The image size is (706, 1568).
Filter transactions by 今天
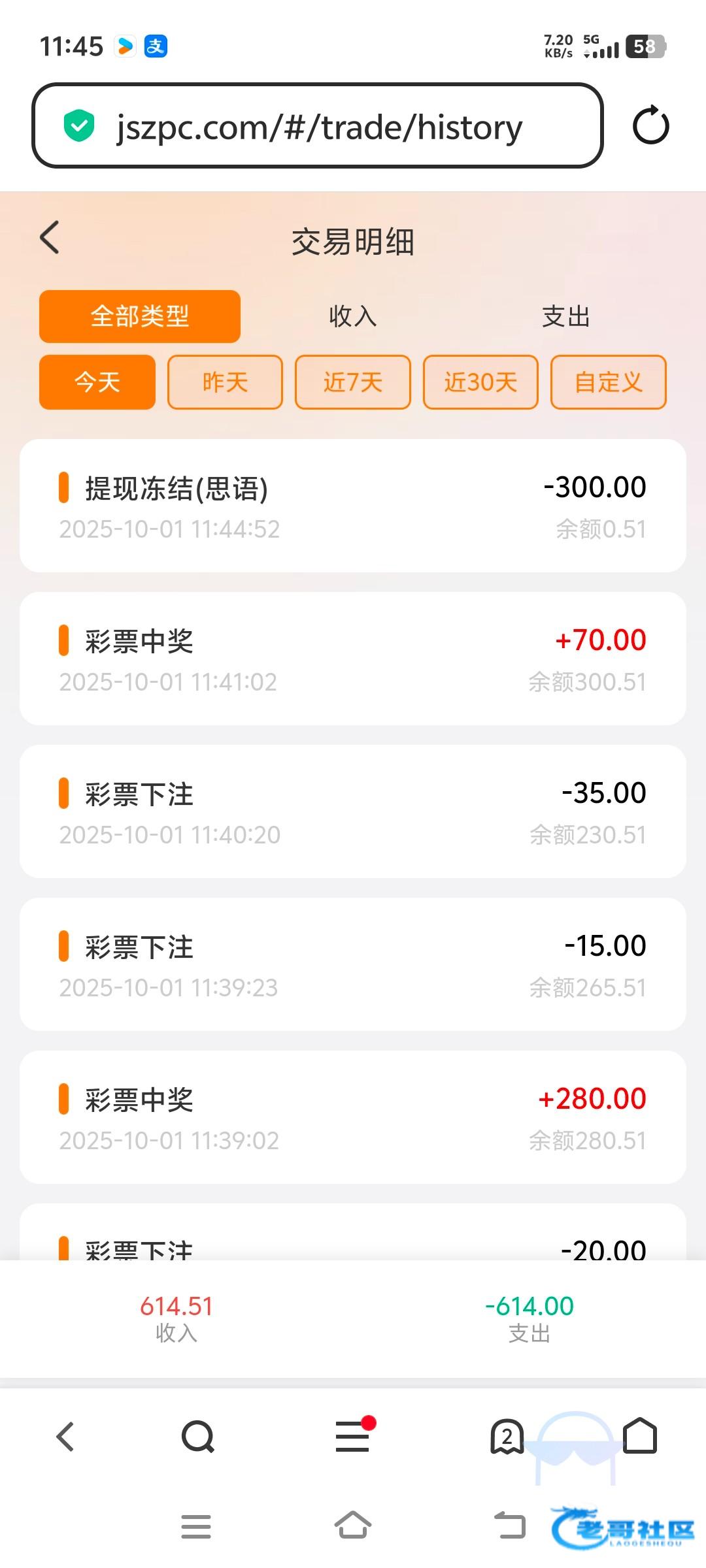point(97,382)
